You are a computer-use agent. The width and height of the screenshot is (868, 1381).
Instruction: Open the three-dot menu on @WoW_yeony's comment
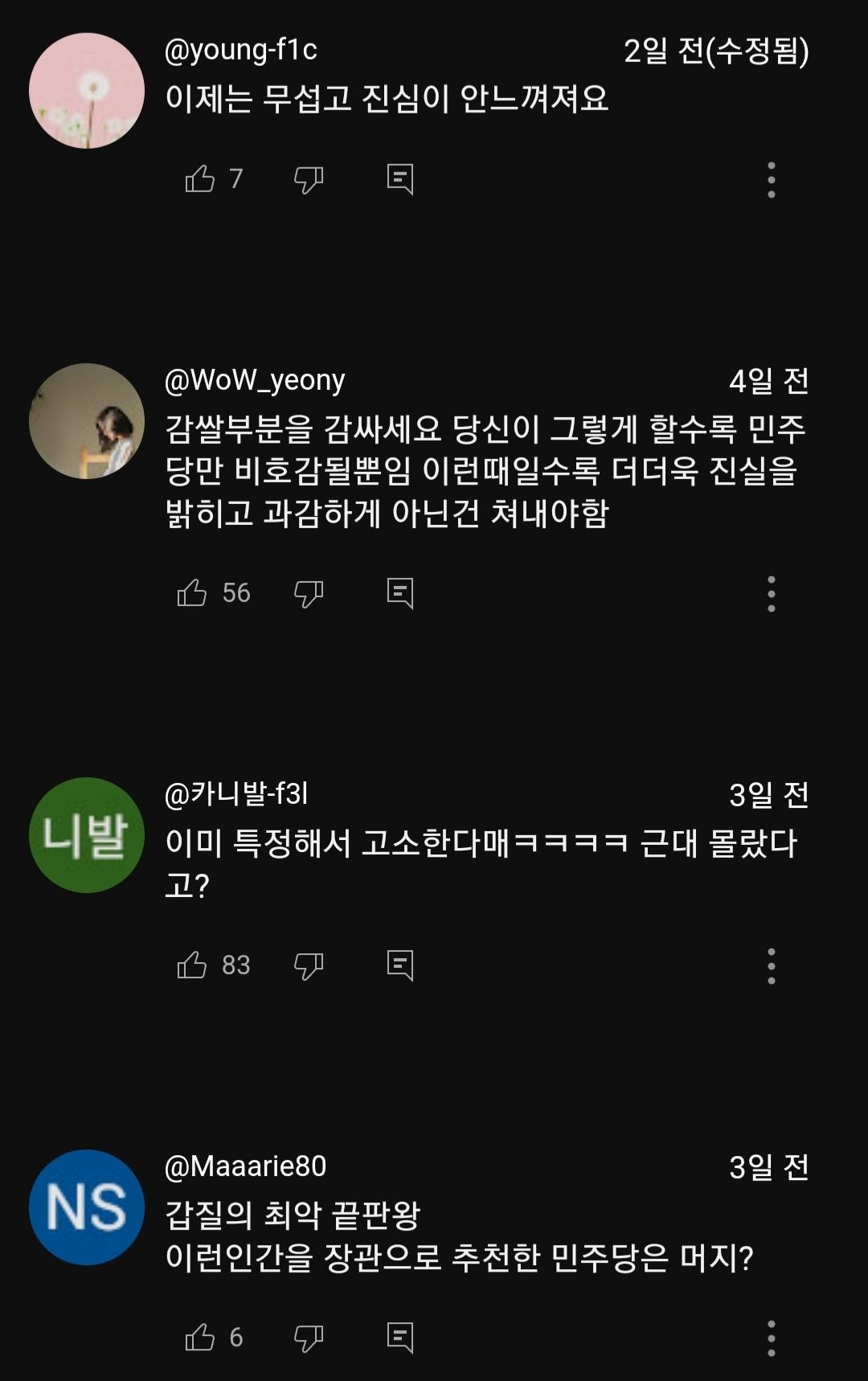point(772,593)
